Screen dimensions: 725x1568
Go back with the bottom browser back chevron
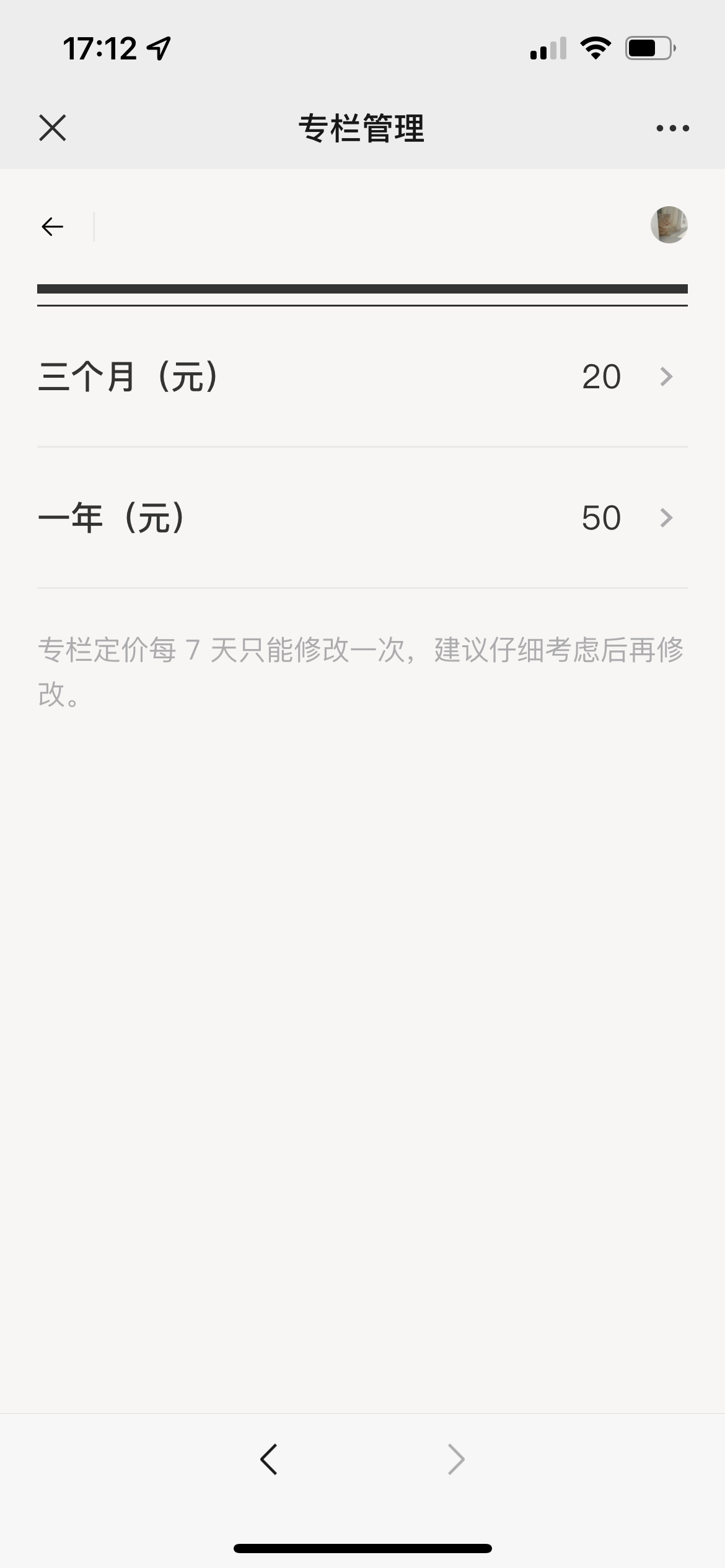point(269,1460)
